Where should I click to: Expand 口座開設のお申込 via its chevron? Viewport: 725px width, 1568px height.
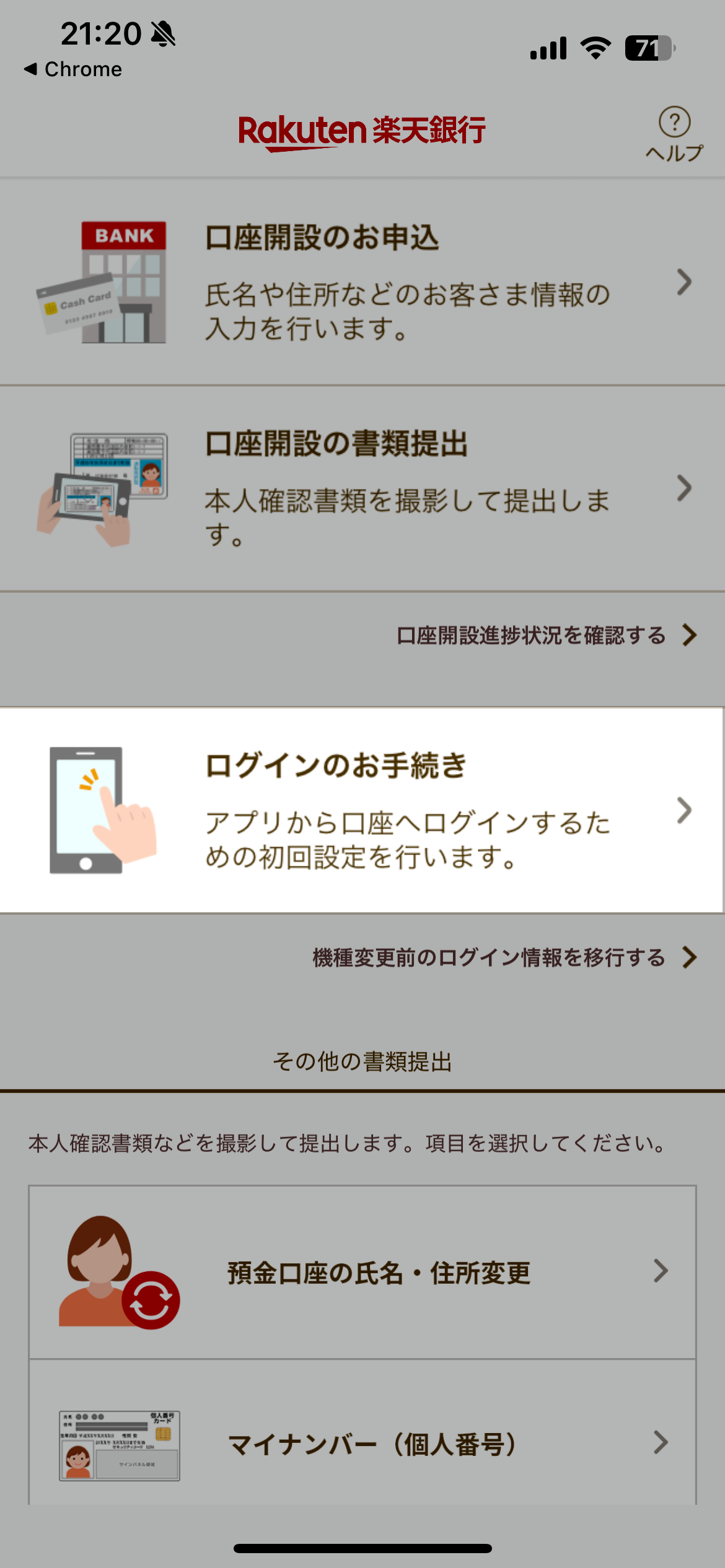[685, 282]
